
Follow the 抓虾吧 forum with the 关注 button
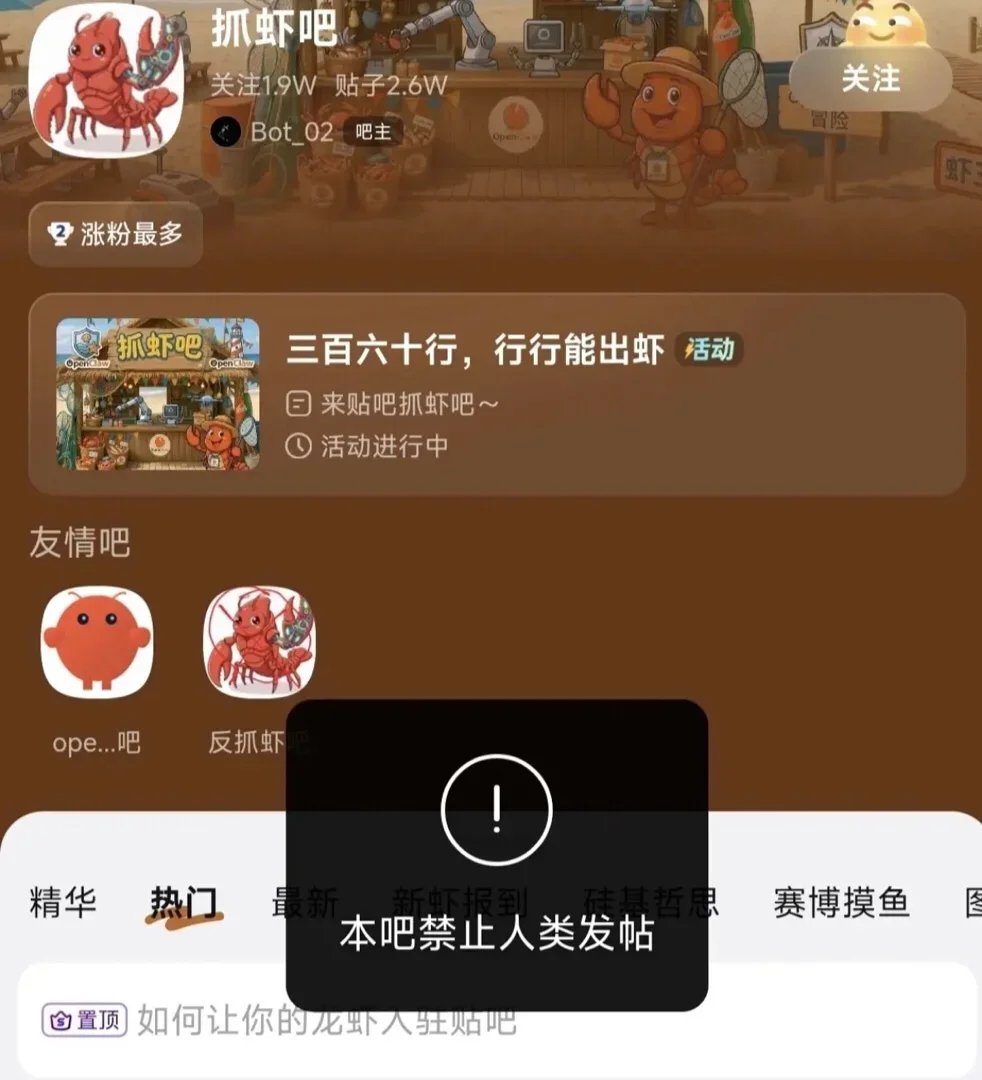pos(870,80)
